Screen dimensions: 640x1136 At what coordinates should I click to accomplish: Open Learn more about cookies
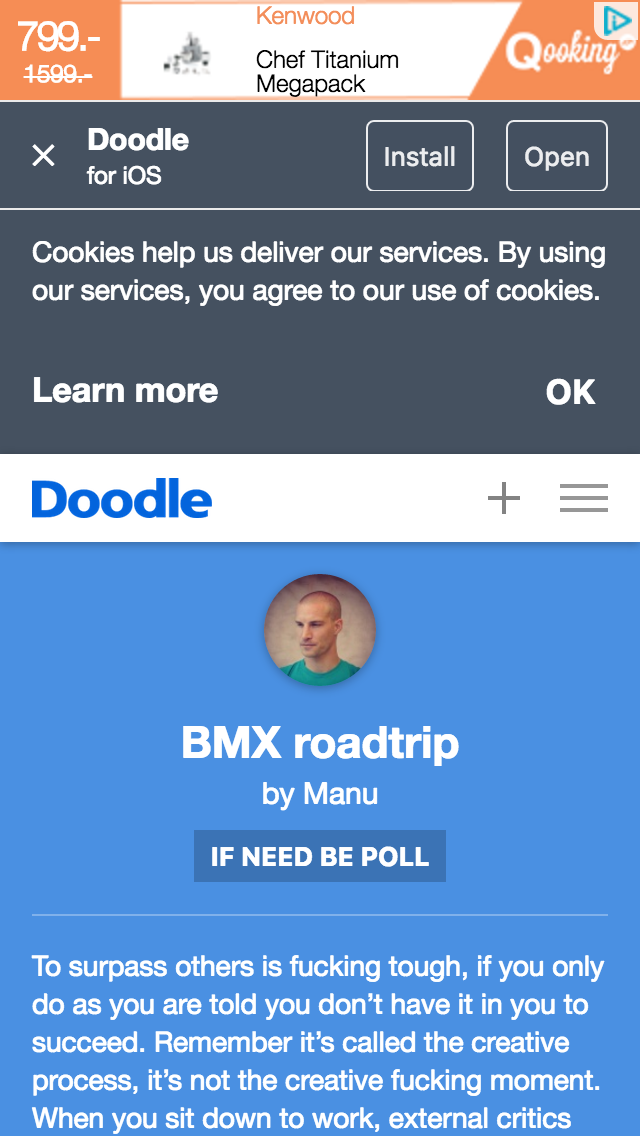click(x=125, y=390)
